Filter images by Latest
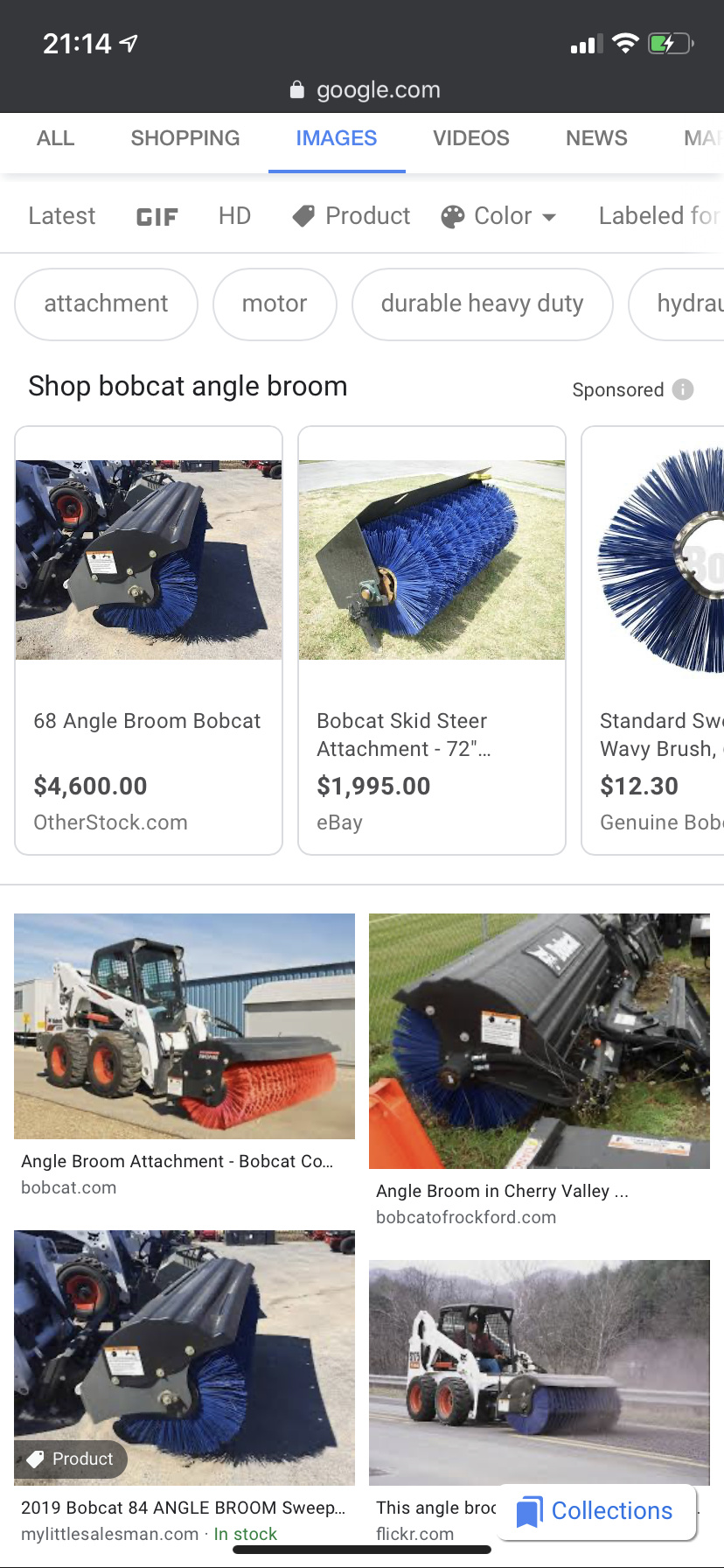 62,216
